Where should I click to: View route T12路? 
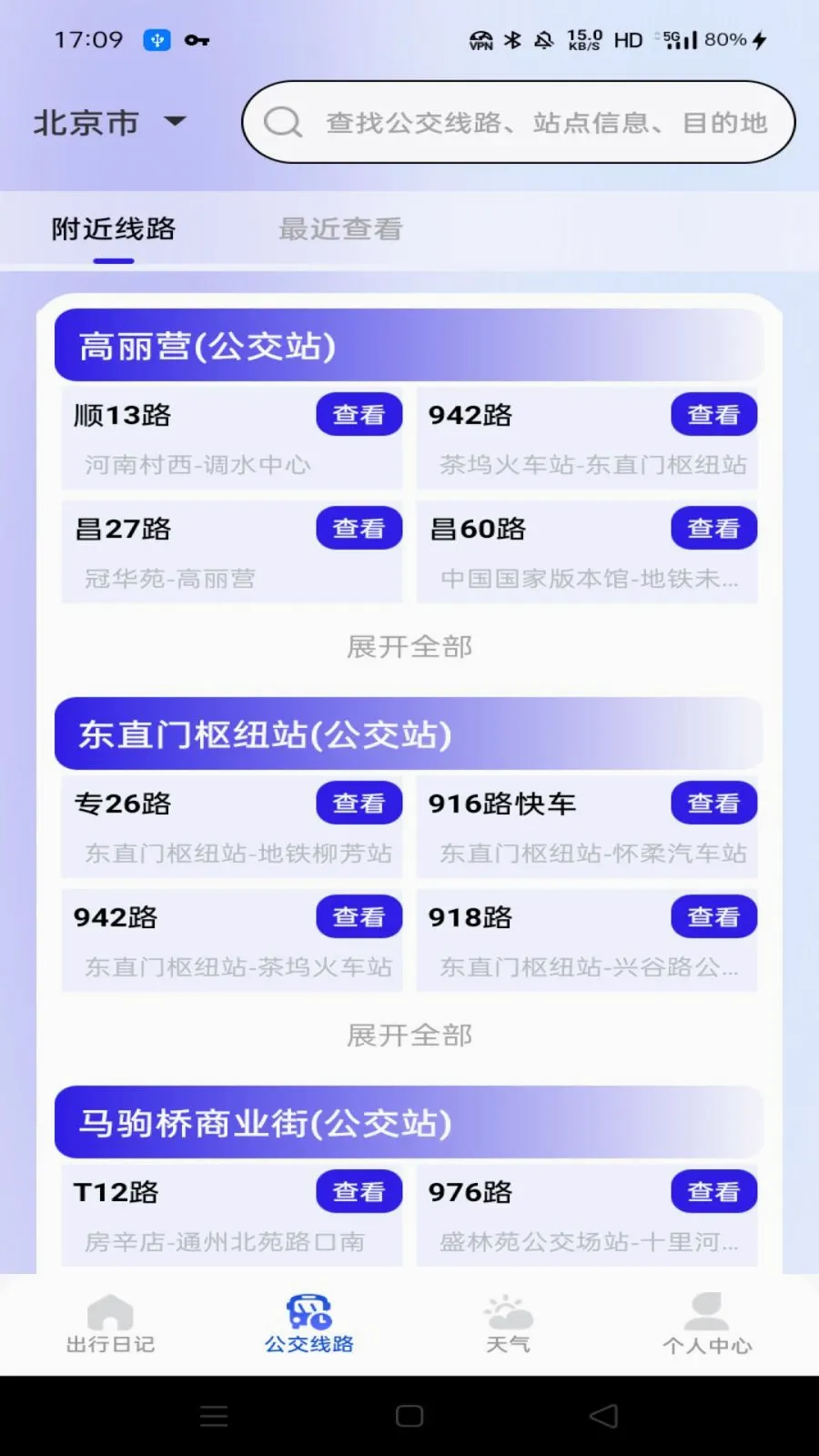pos(359,1192)
